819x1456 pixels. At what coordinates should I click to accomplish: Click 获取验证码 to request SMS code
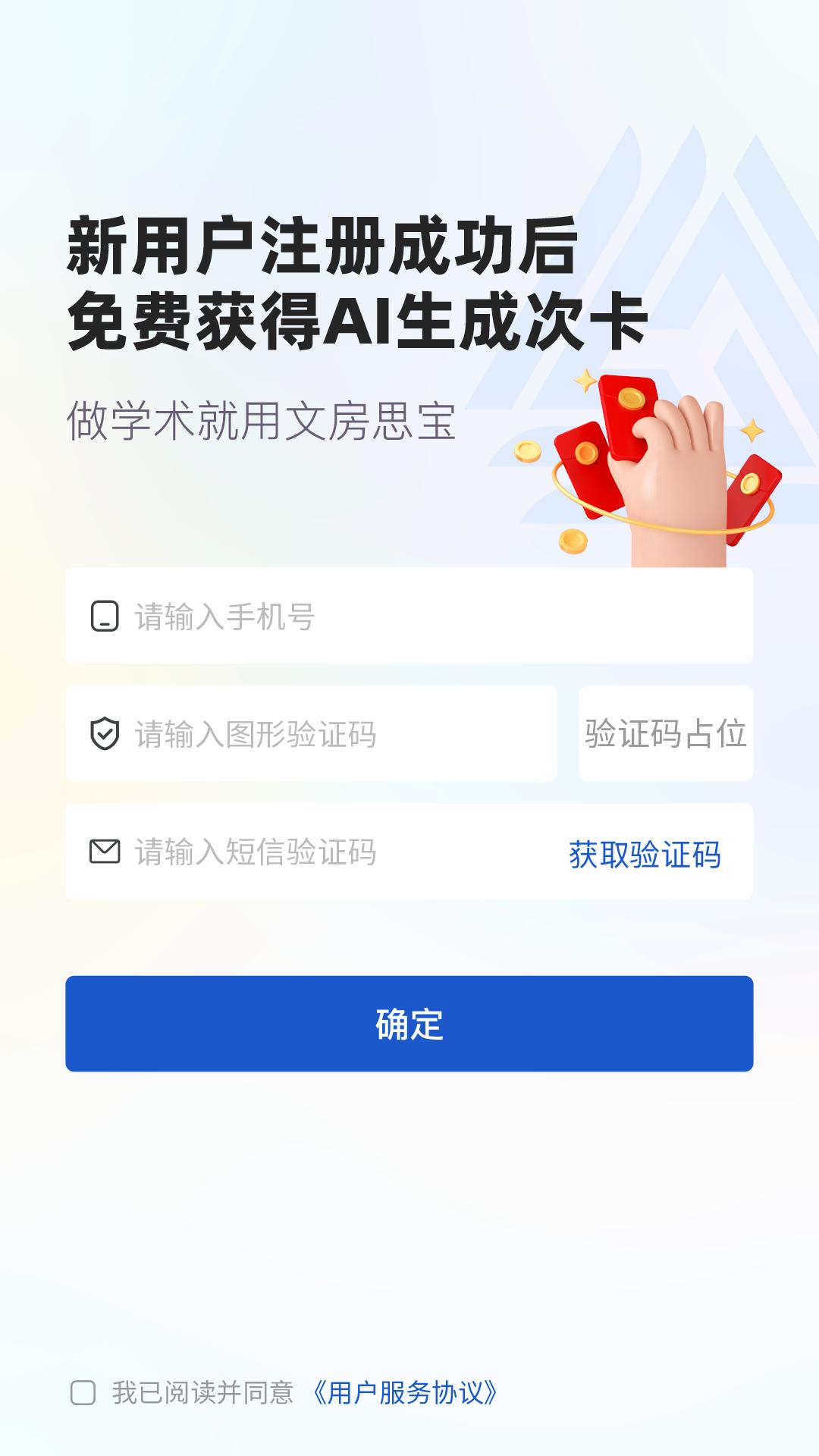point(644,853)
